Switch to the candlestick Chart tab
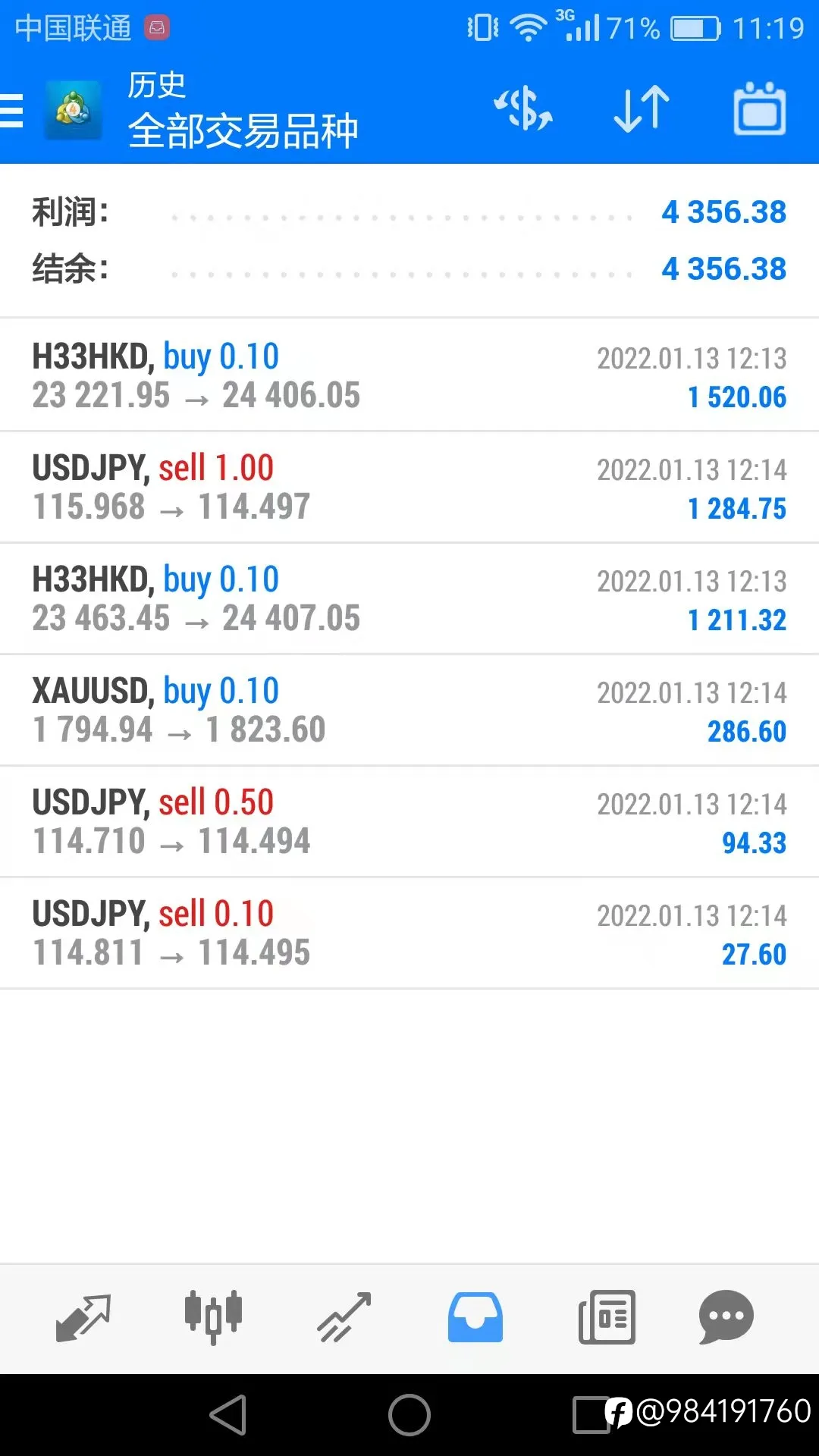This screenshot has width=819, height=1456. pos(213,1318)
